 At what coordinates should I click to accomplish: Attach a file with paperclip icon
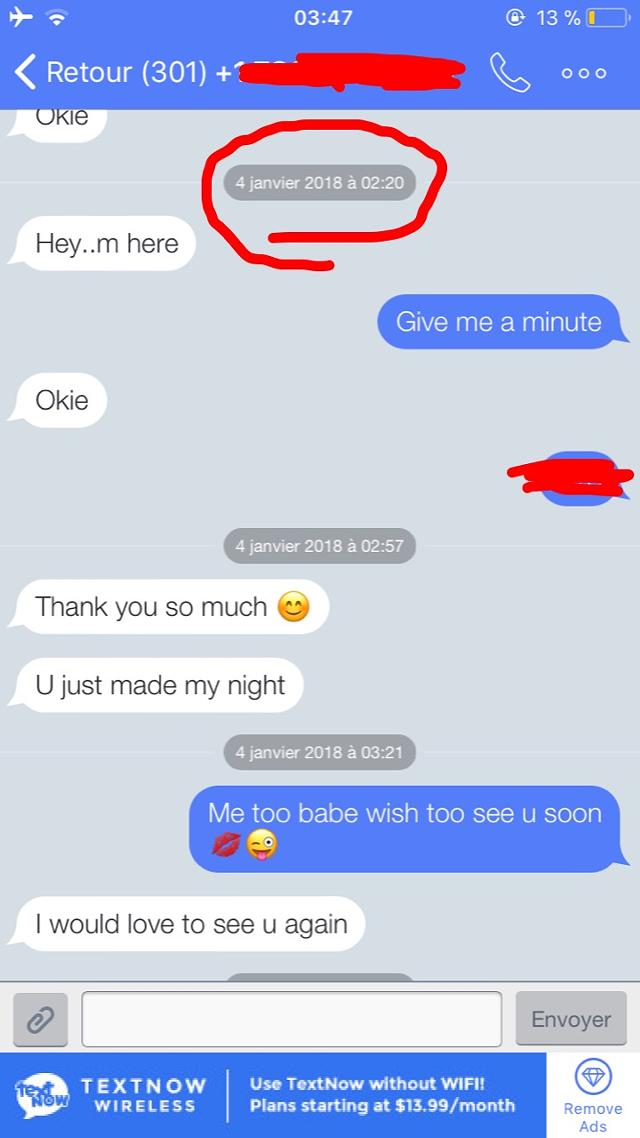(x=41, y=1020)
